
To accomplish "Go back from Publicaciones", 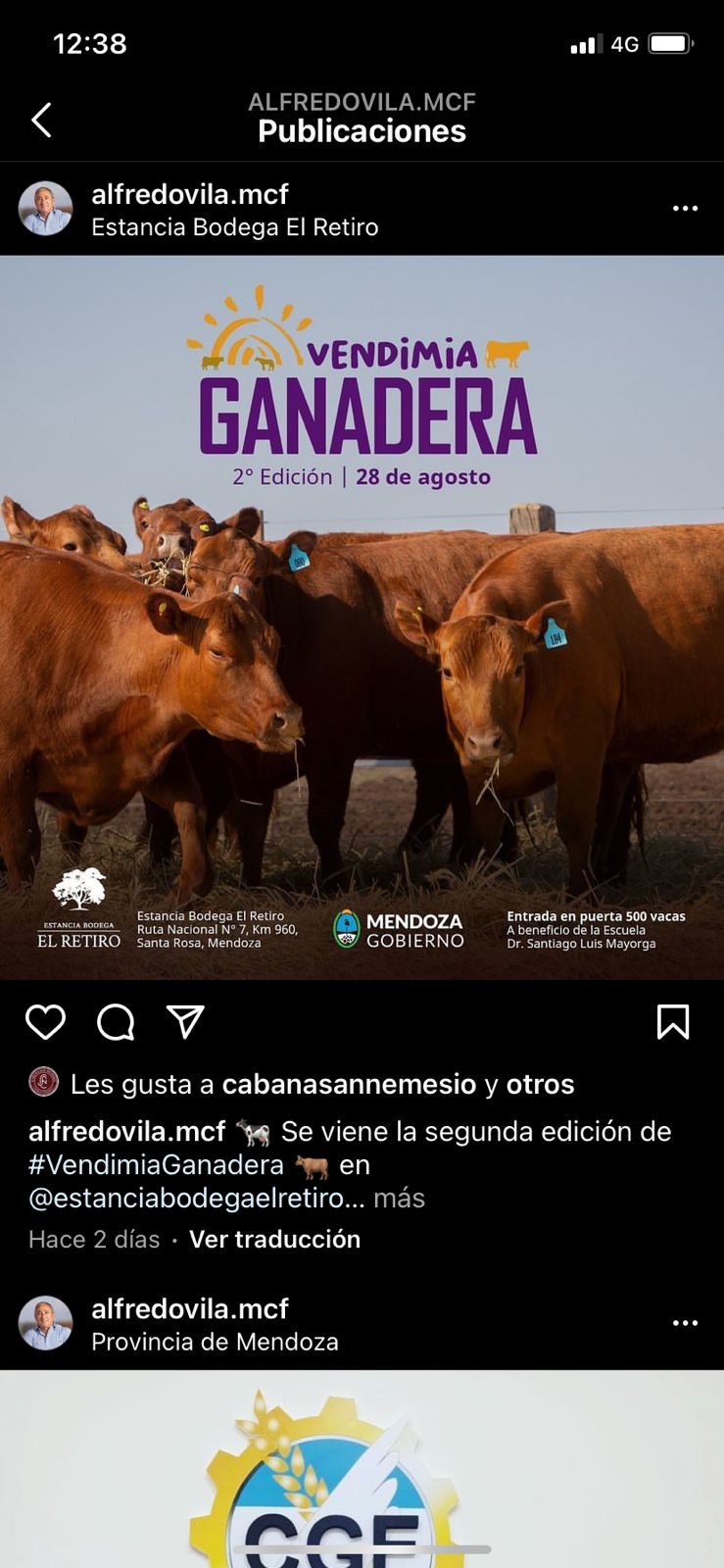I will [41, 121].
